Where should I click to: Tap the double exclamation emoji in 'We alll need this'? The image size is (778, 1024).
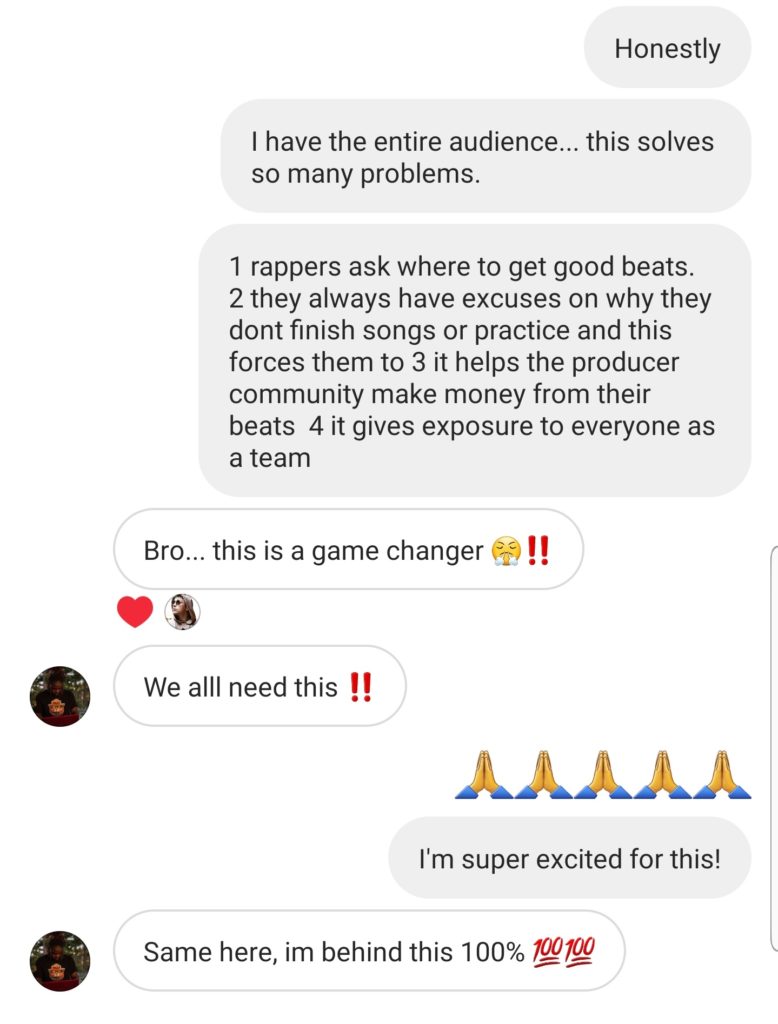click(363, 686)
